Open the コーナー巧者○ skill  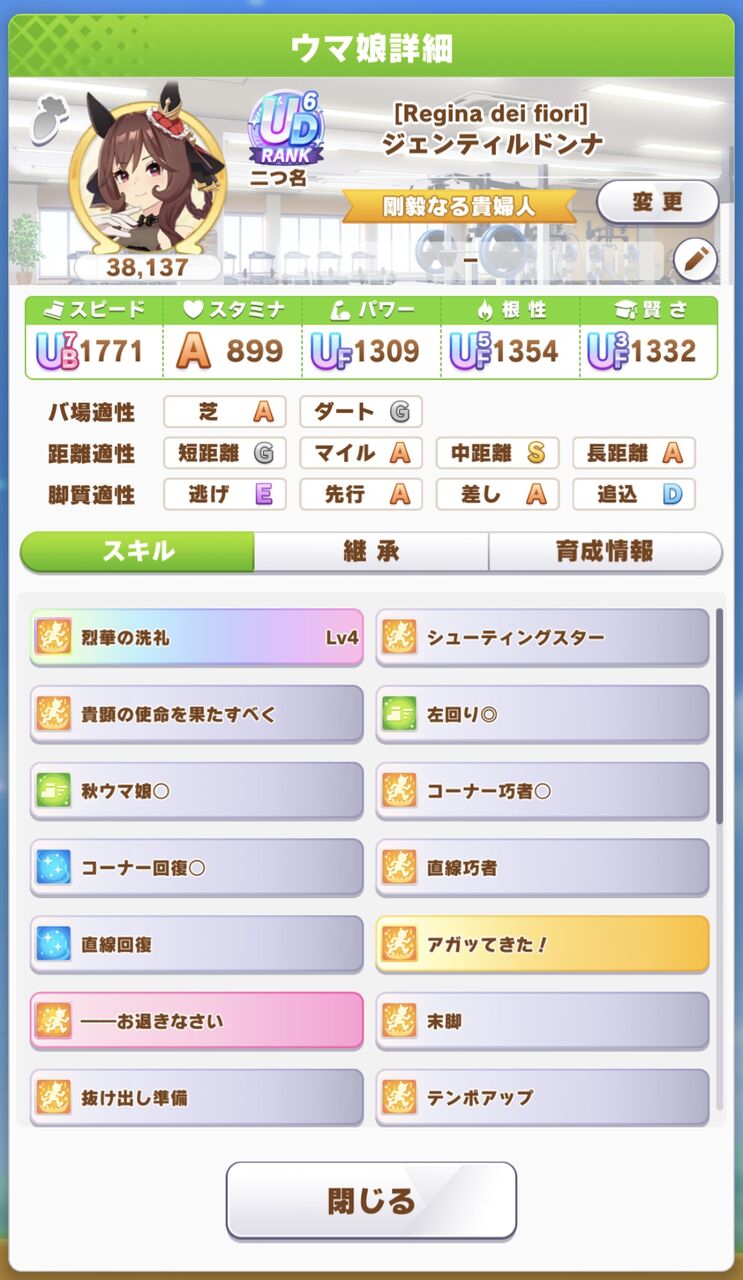coord(542,791)
